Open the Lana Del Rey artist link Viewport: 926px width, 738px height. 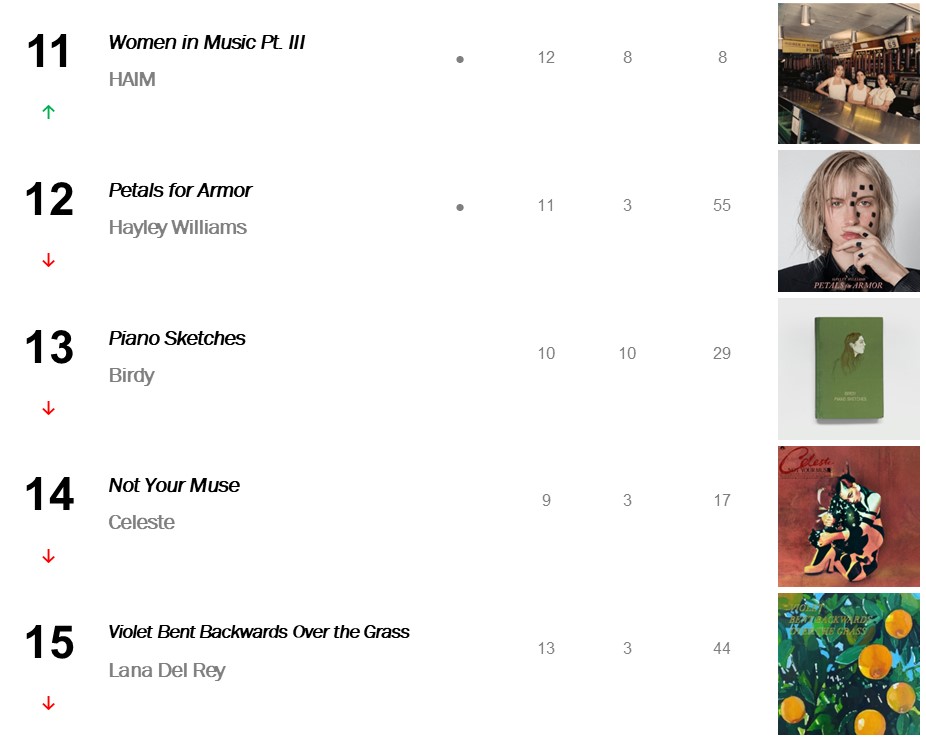click(x=167, y=670)
